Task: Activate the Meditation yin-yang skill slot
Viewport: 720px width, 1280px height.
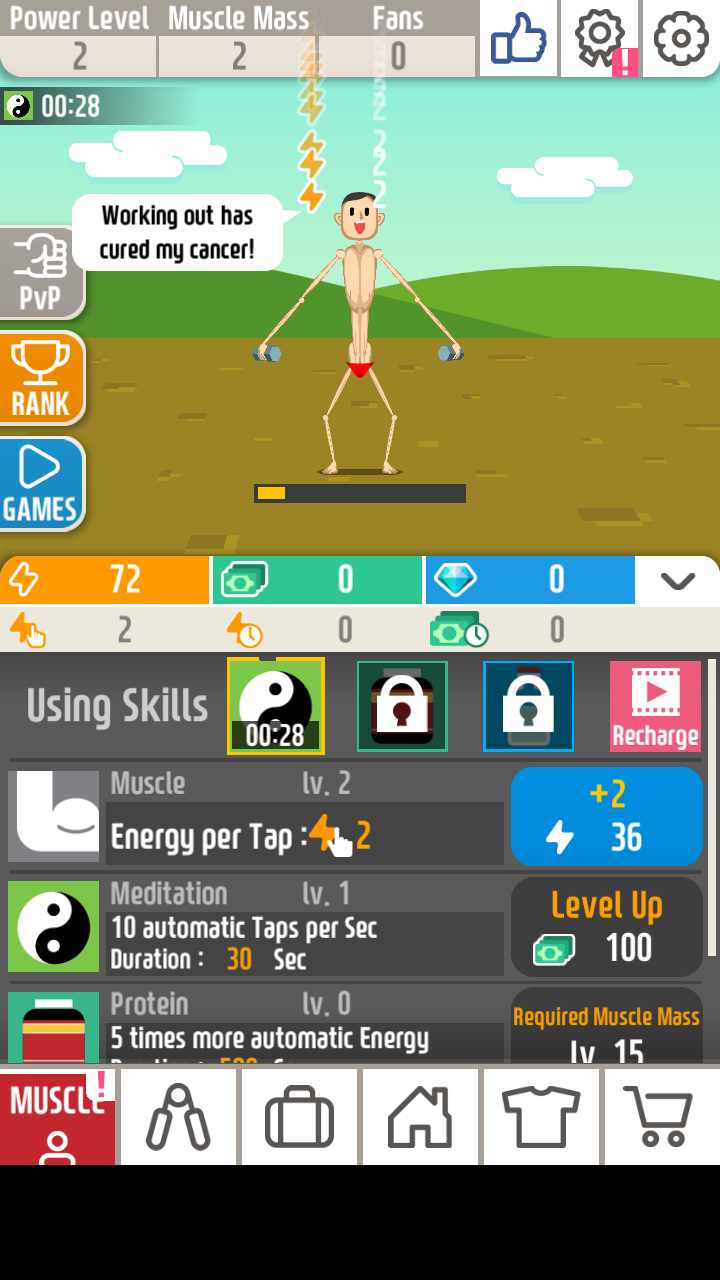Action: [x=275, y=706]
